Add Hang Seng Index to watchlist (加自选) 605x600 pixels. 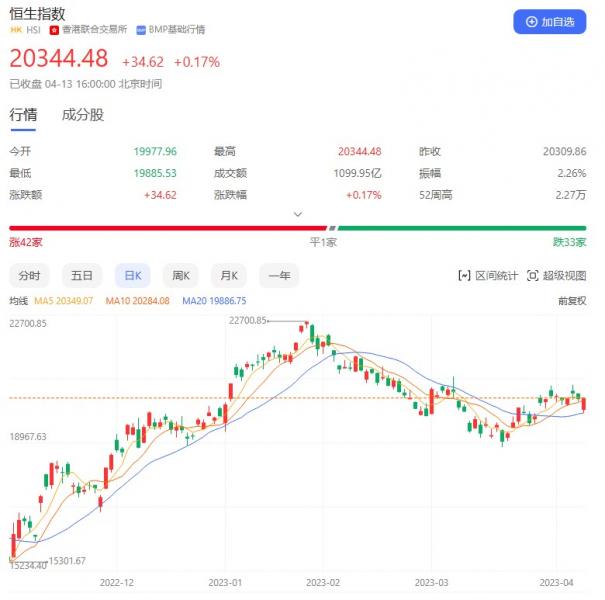pos(550,21)
